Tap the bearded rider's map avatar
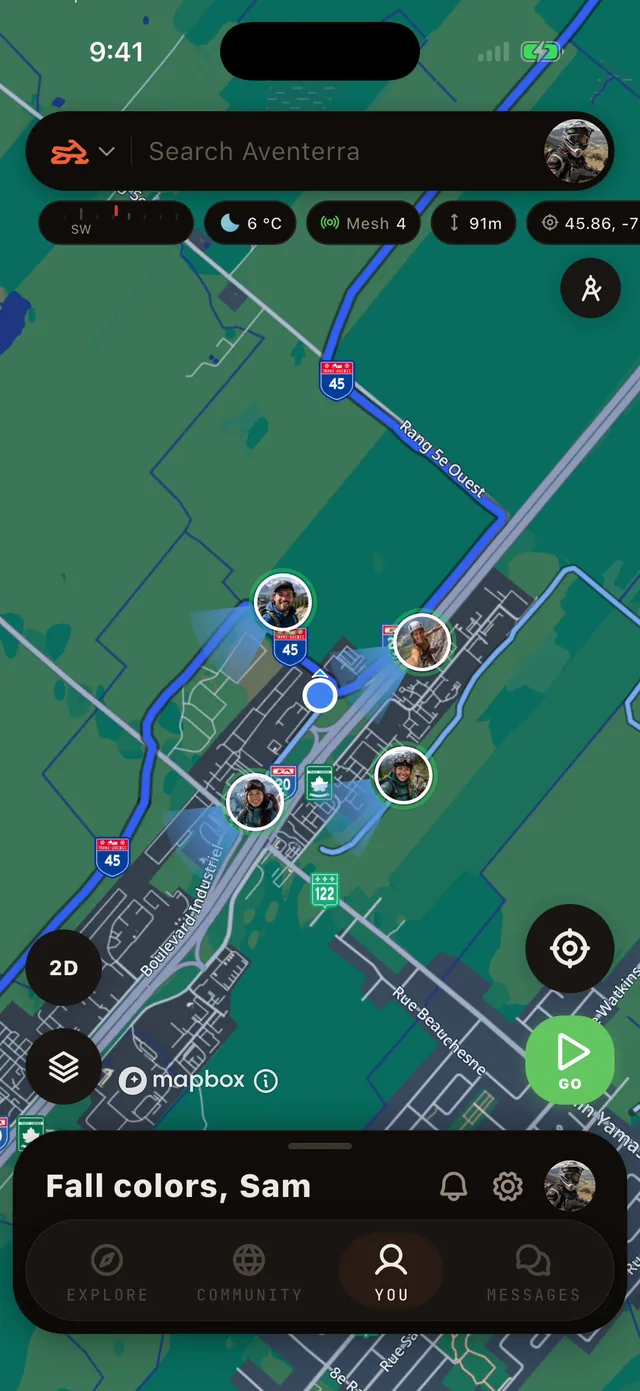Image resolution: width=640 pixels, height=1391 pixels. [x=283, y=602]
